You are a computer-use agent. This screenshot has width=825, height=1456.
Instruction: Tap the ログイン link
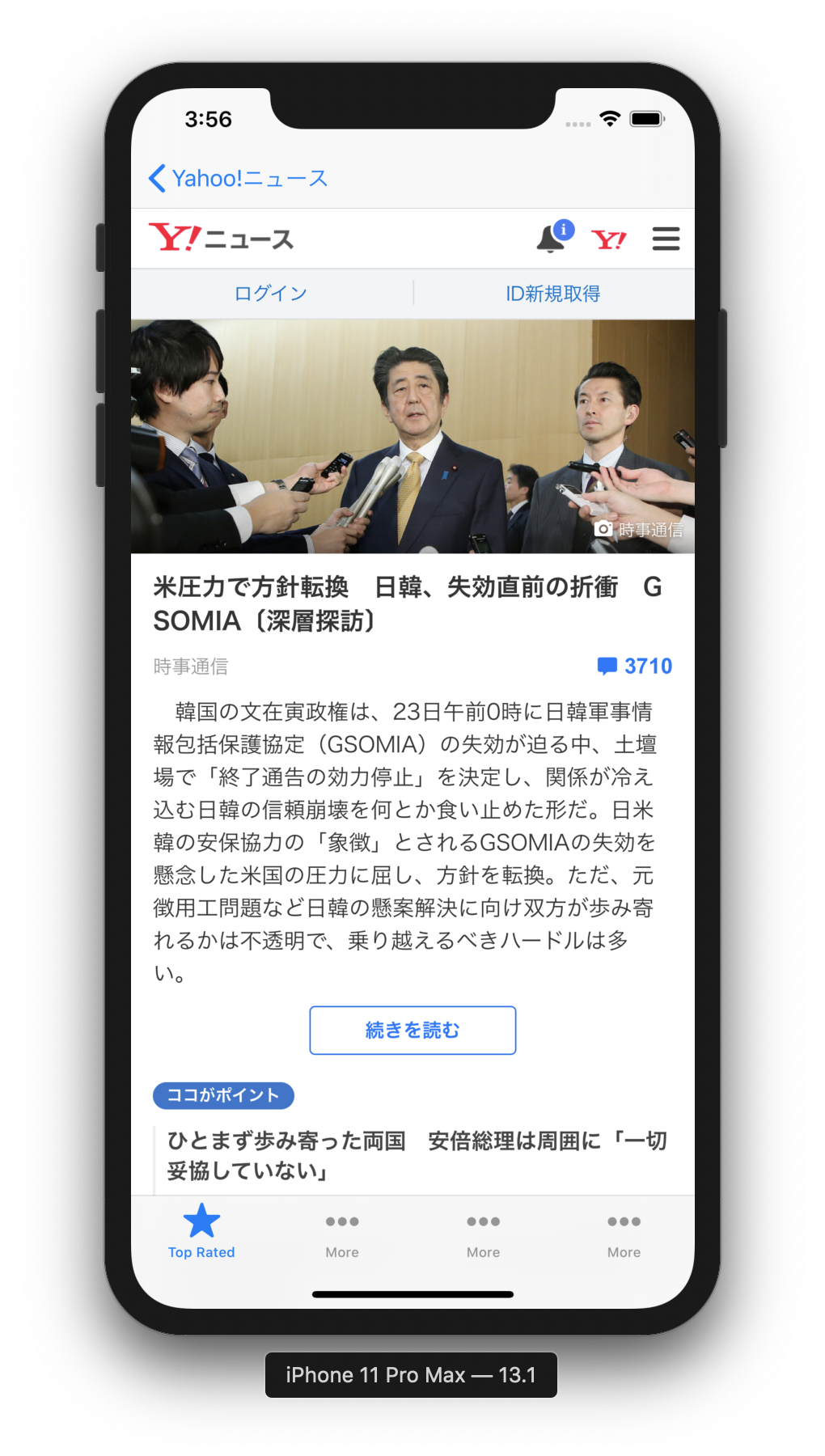pos(271,293)
